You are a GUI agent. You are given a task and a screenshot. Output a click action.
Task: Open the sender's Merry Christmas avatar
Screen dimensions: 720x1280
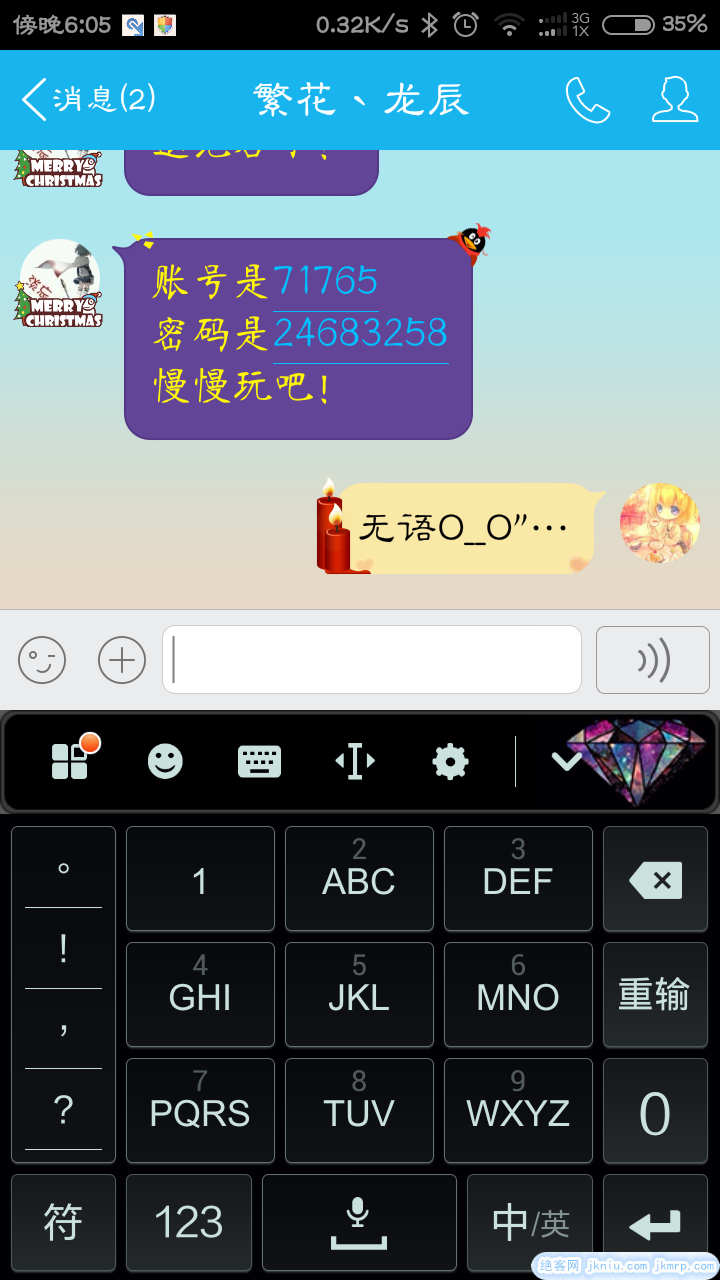[x=60, y=282]
